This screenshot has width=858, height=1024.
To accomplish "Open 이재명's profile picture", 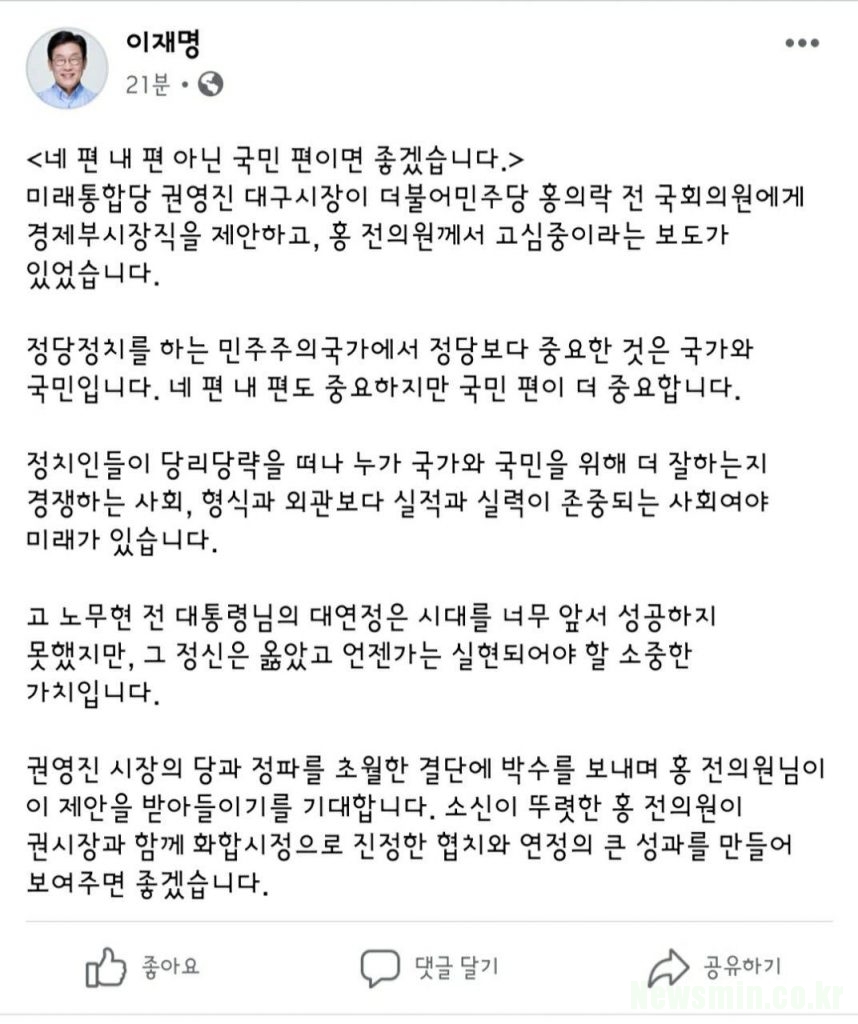I will tap(67, 67).
